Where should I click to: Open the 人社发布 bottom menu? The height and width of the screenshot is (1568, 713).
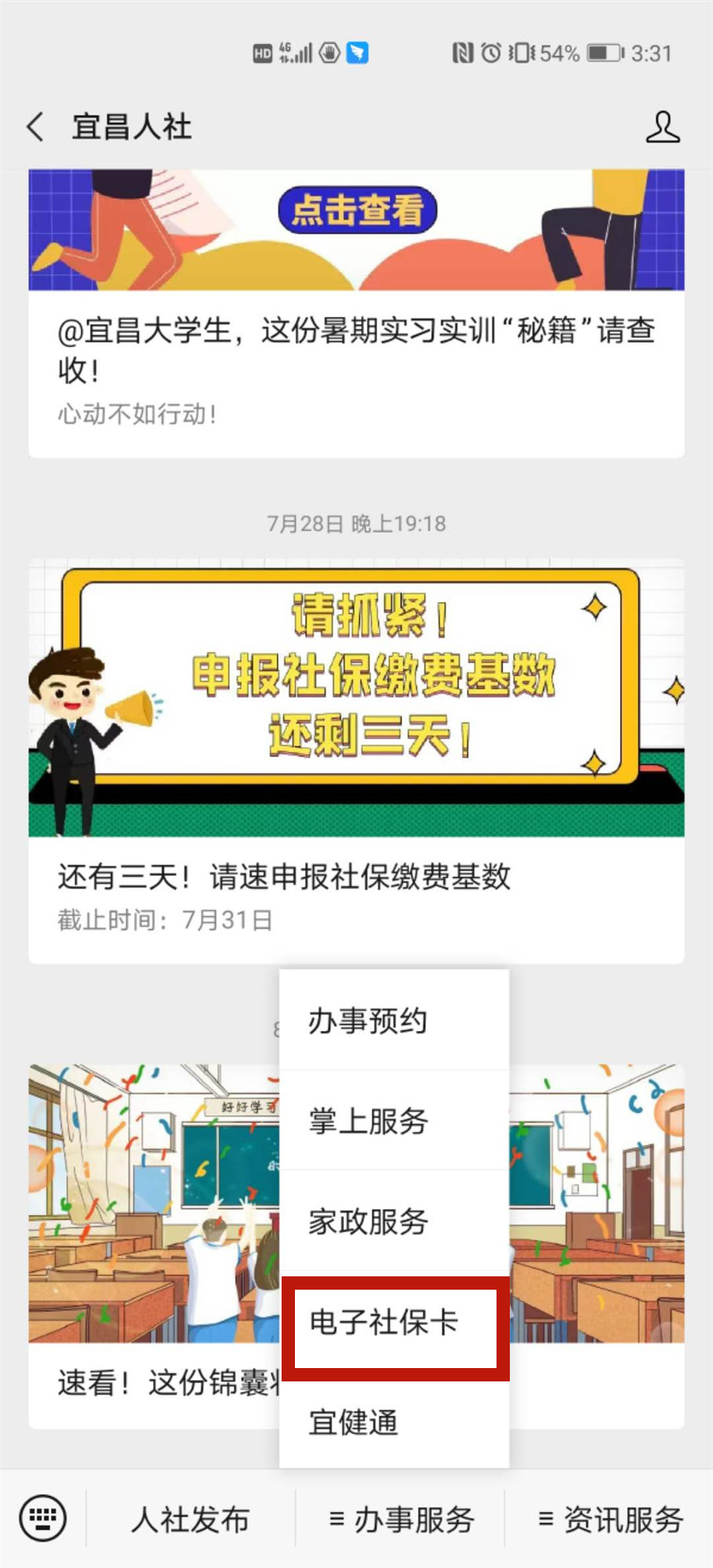[x=191, y=1519]
